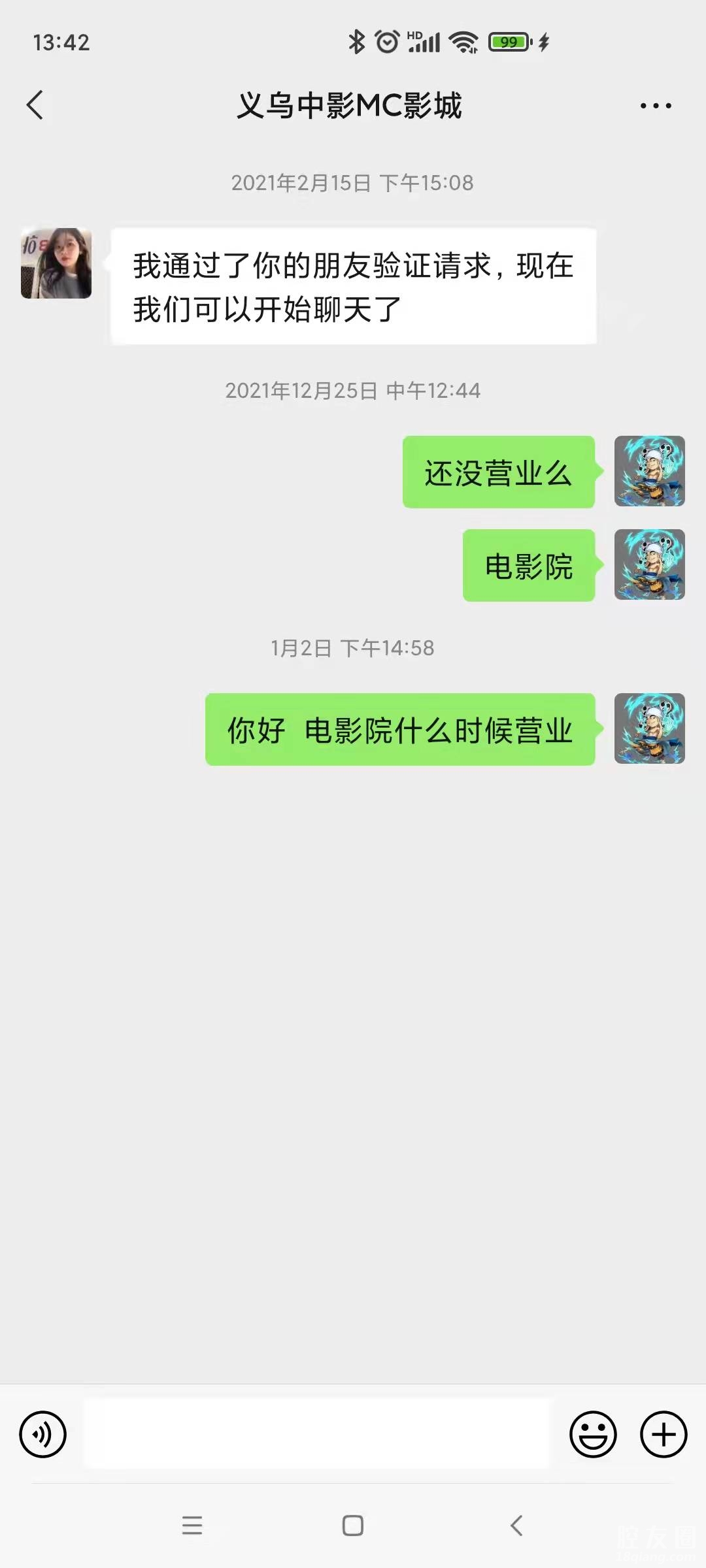Tap the system home button
This screenshot has width=706, height=1568.
(x=353, y=1526)
